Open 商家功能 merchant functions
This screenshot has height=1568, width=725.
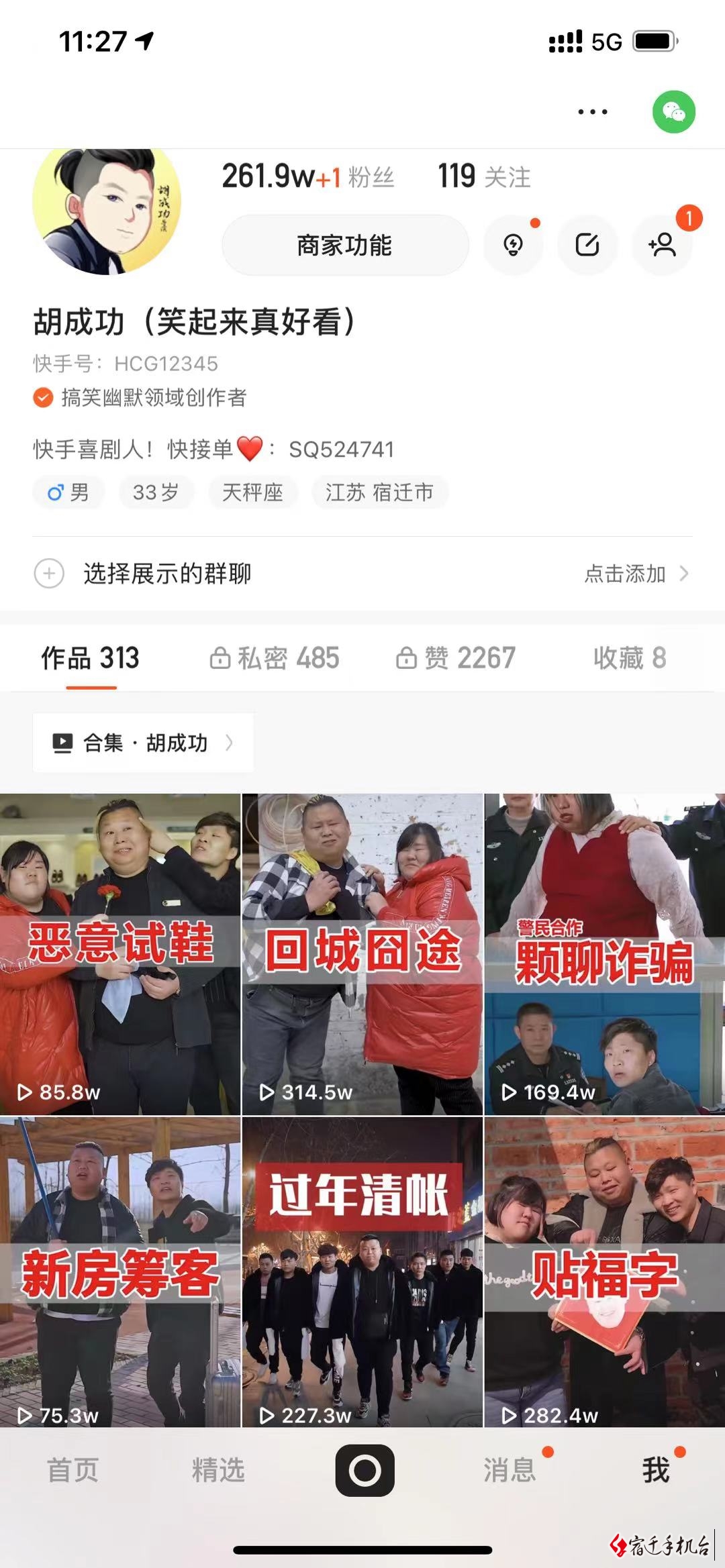(x=345, y=245)
